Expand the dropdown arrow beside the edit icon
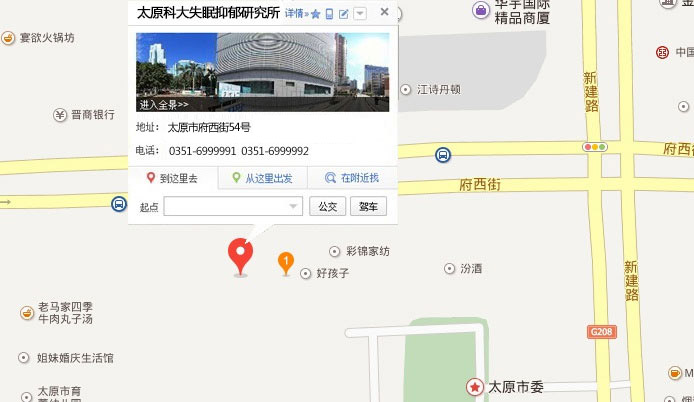The image size is (694, 402). [360, 14]
